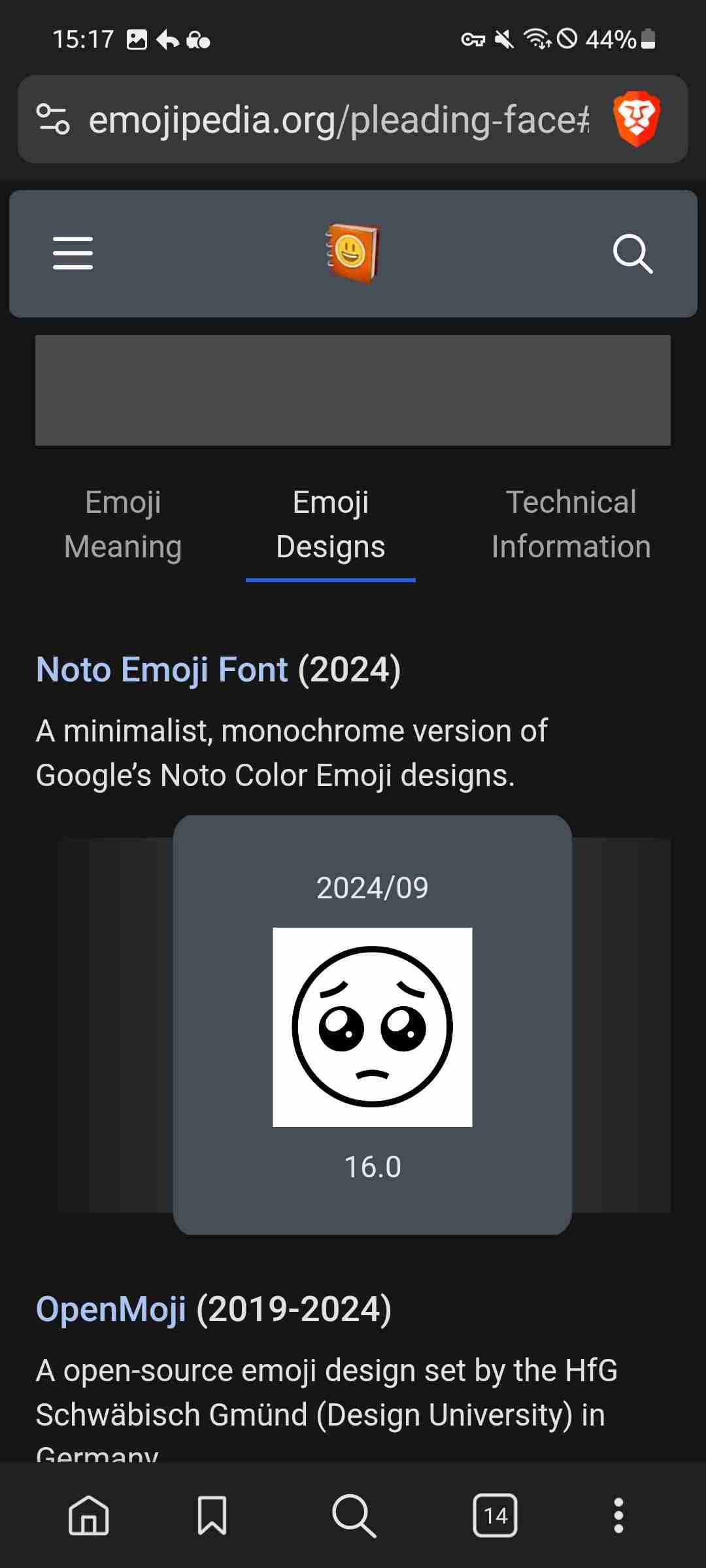This screenshot has height=1568, width=706.
Task: Open the browser overflow menu
Action: (x=618, y=1515)
